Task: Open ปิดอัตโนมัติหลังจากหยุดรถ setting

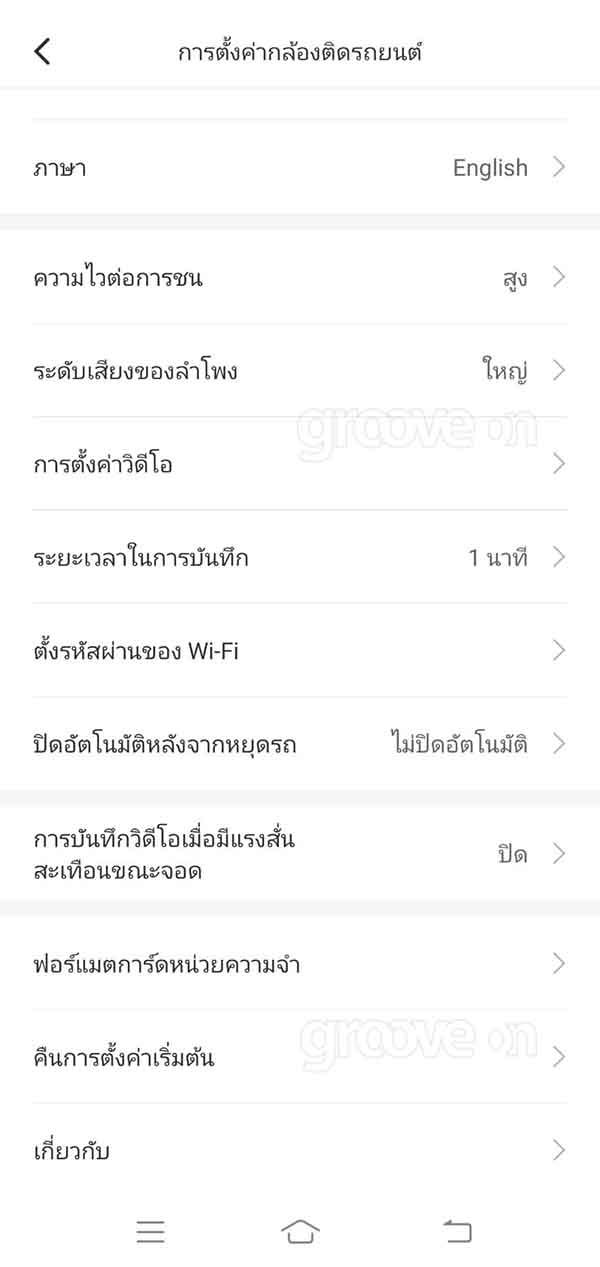Action: click(x=300, y=744)
